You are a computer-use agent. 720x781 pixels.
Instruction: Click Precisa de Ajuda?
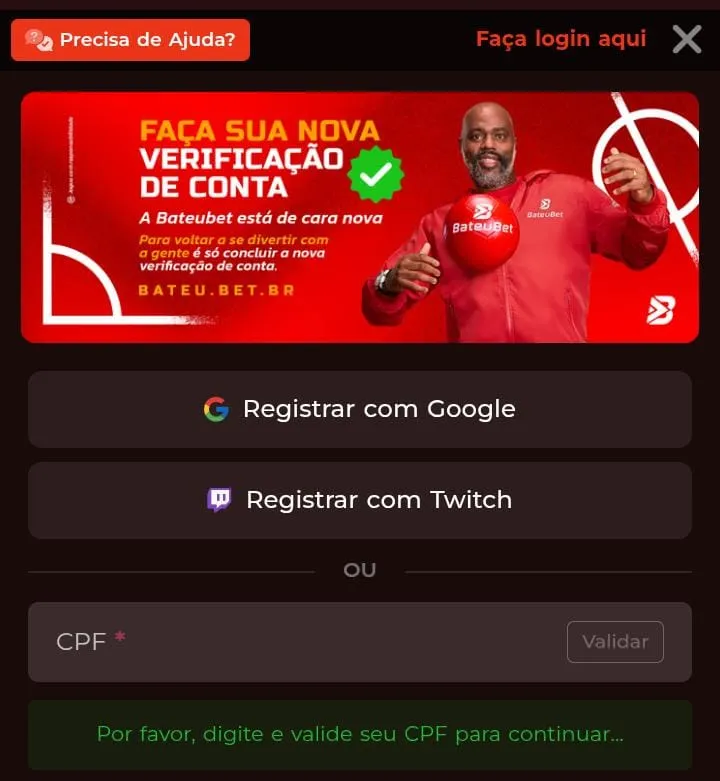tap(130, 41)
